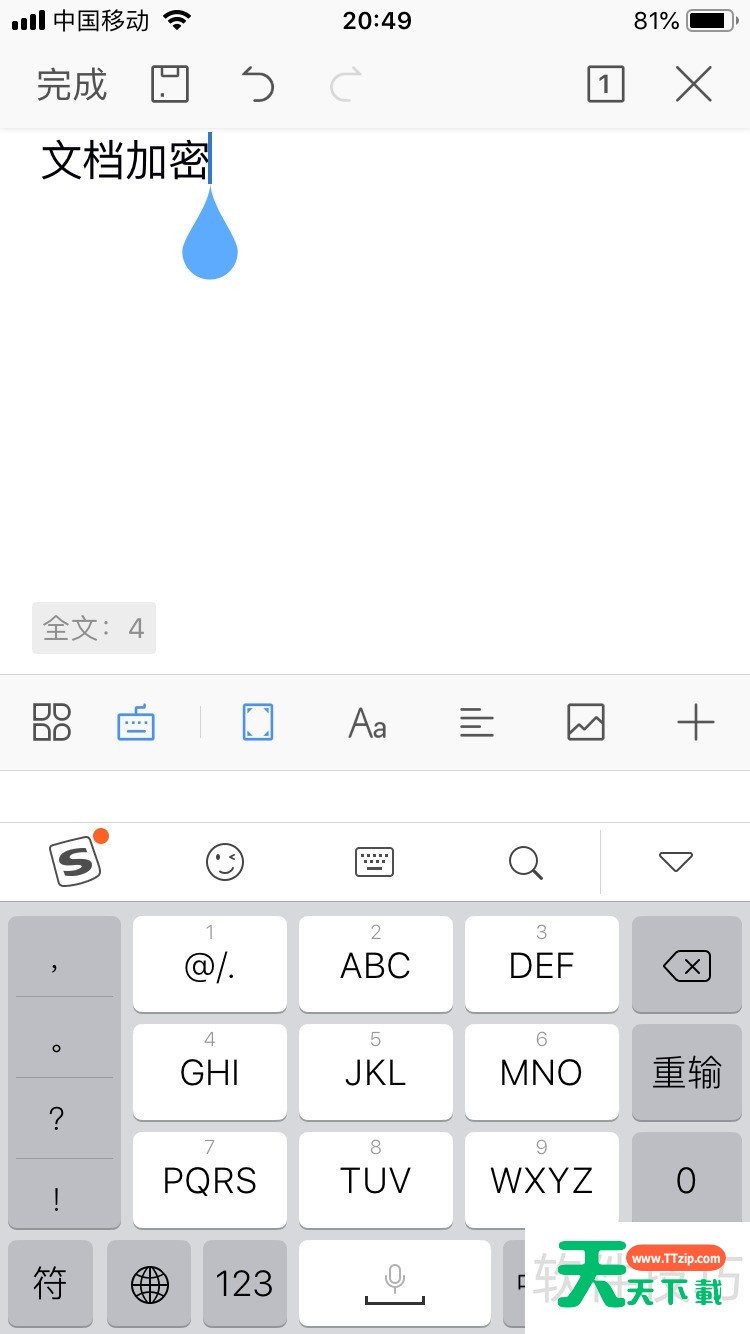Image resolution: width=750 pixels, height=1334 pixels.
Task: Toggle the keyboard toolbar icon
Action: coord(136,721)
